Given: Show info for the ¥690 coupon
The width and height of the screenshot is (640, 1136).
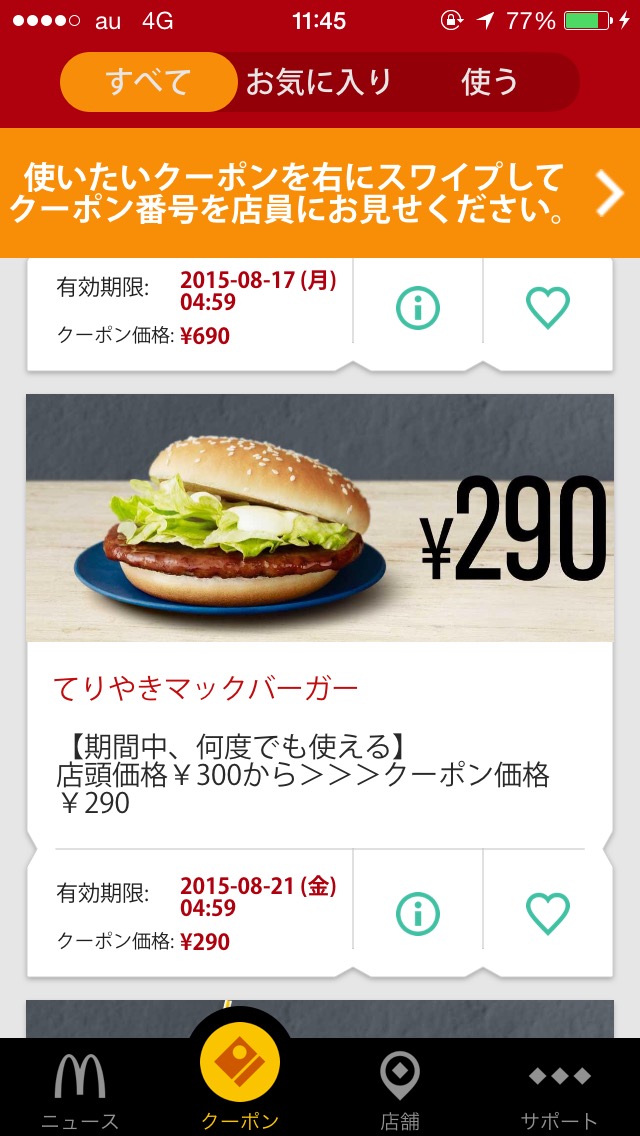Looking at the screenshot, I should tap(418, 308).
